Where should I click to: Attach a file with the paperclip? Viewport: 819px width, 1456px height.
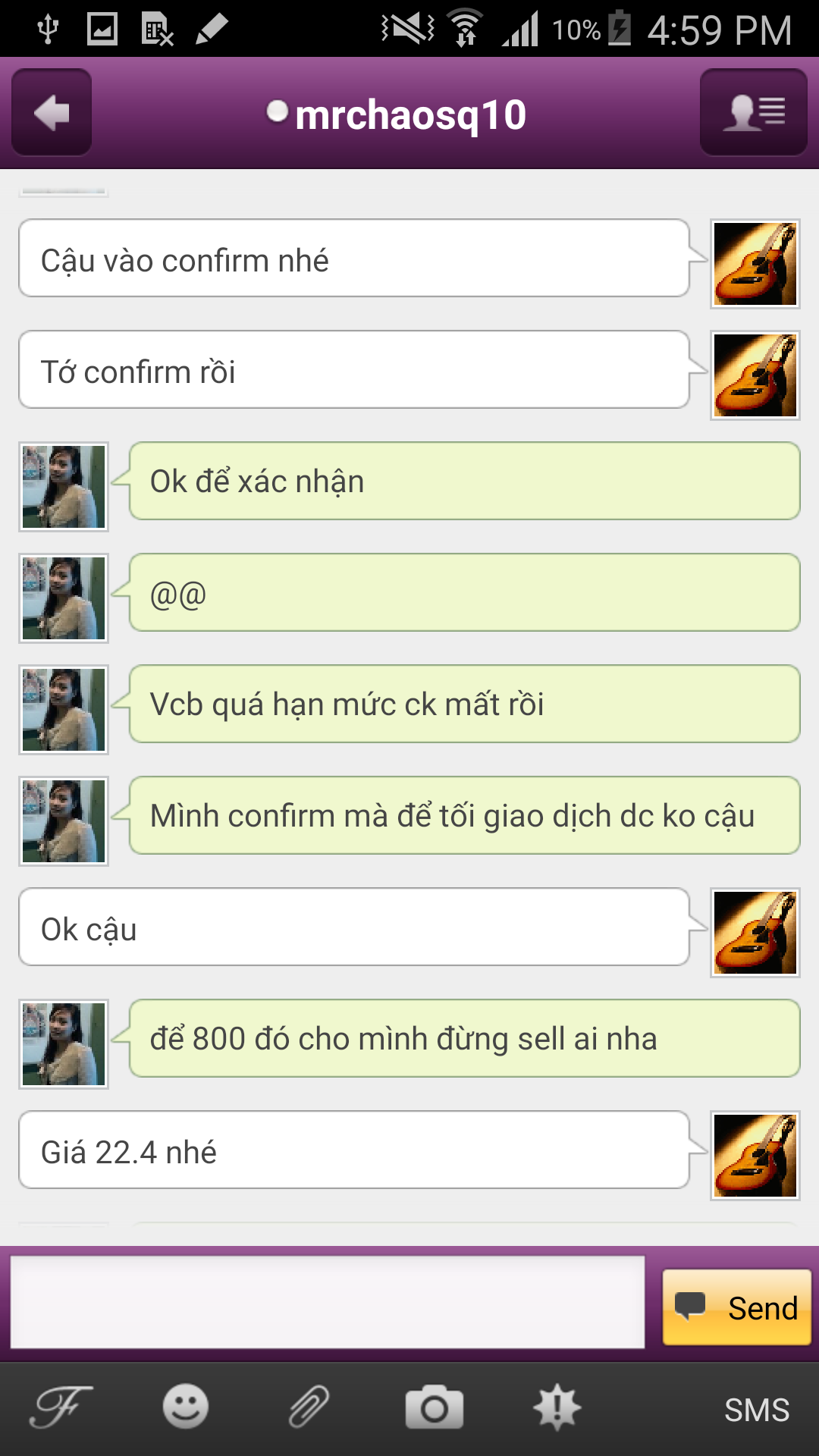[309, 1407]
